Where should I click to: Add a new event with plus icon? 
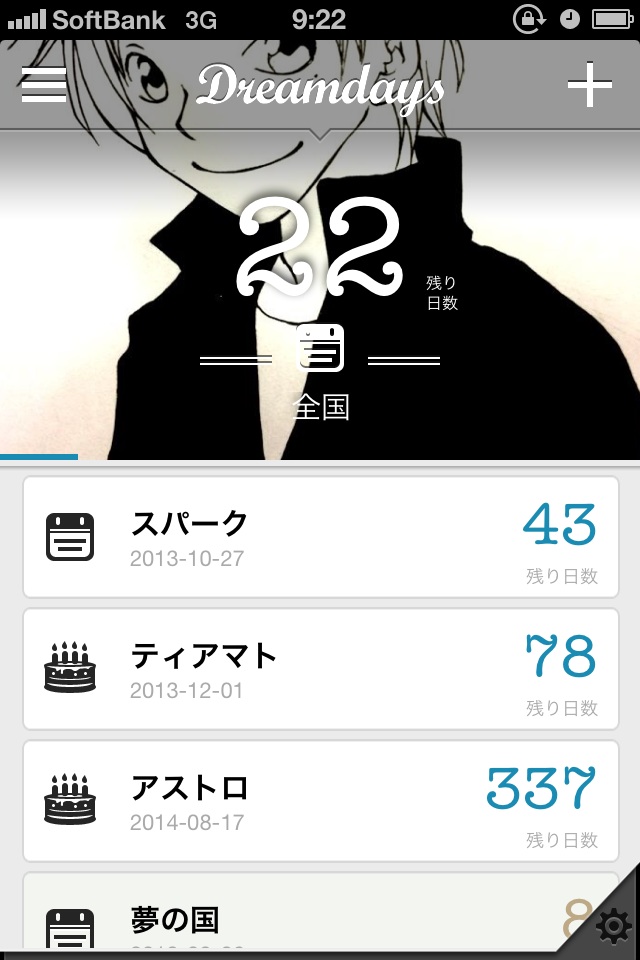589,85
